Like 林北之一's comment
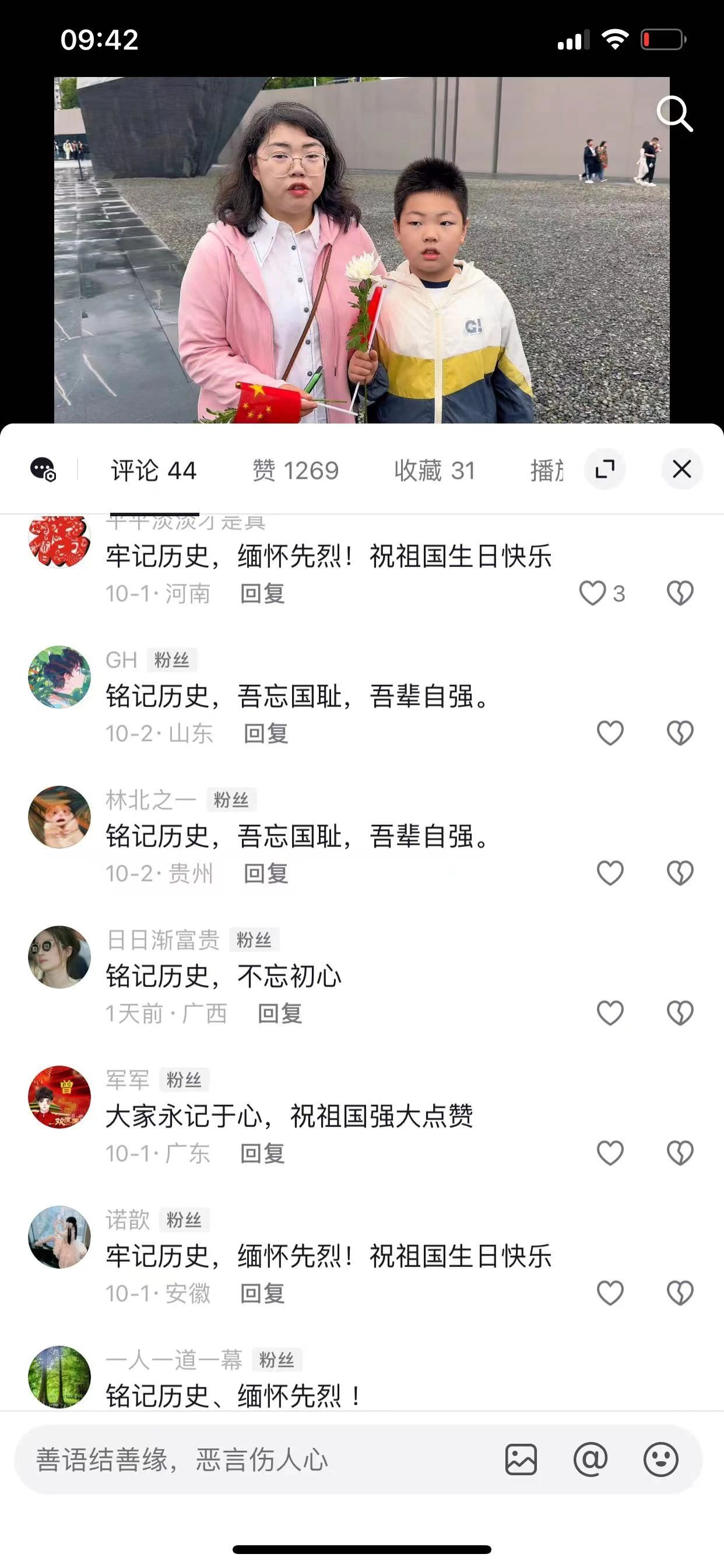This screenshot has height=1568, width=724. (x=610, y=873)
